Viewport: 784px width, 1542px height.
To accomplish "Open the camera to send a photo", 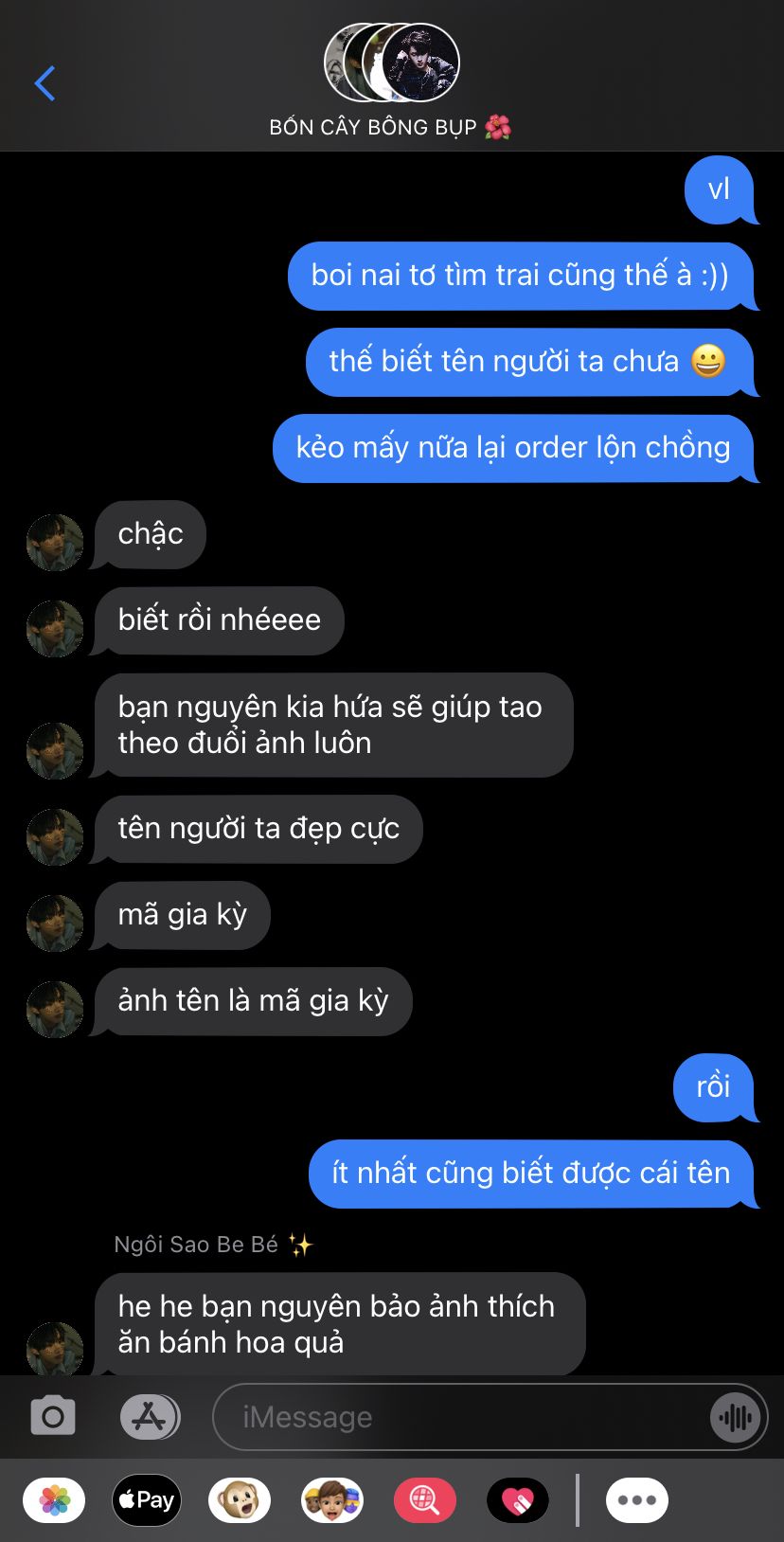I will pos(53,1417).
